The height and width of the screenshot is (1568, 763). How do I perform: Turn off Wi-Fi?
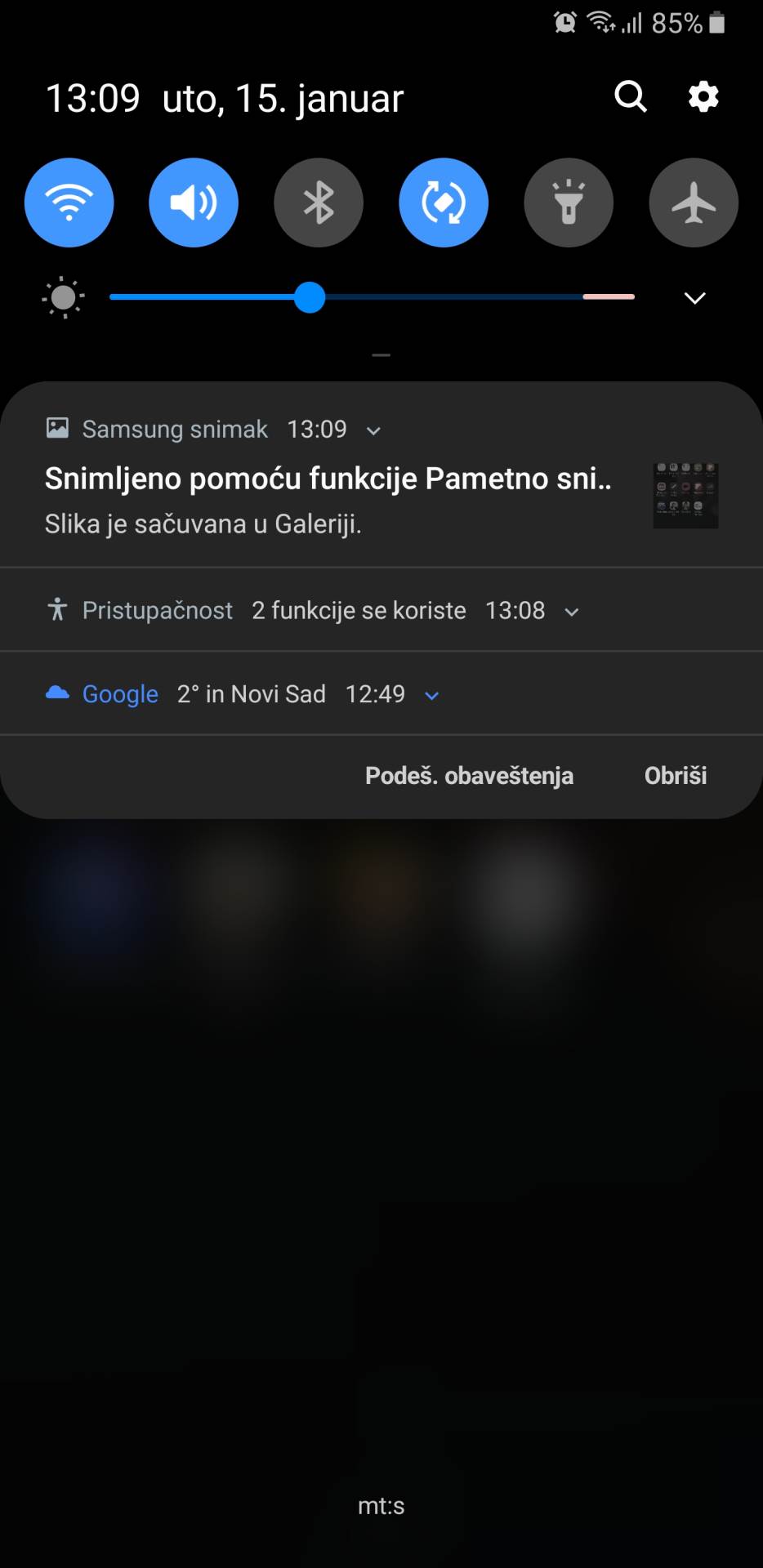69,203
